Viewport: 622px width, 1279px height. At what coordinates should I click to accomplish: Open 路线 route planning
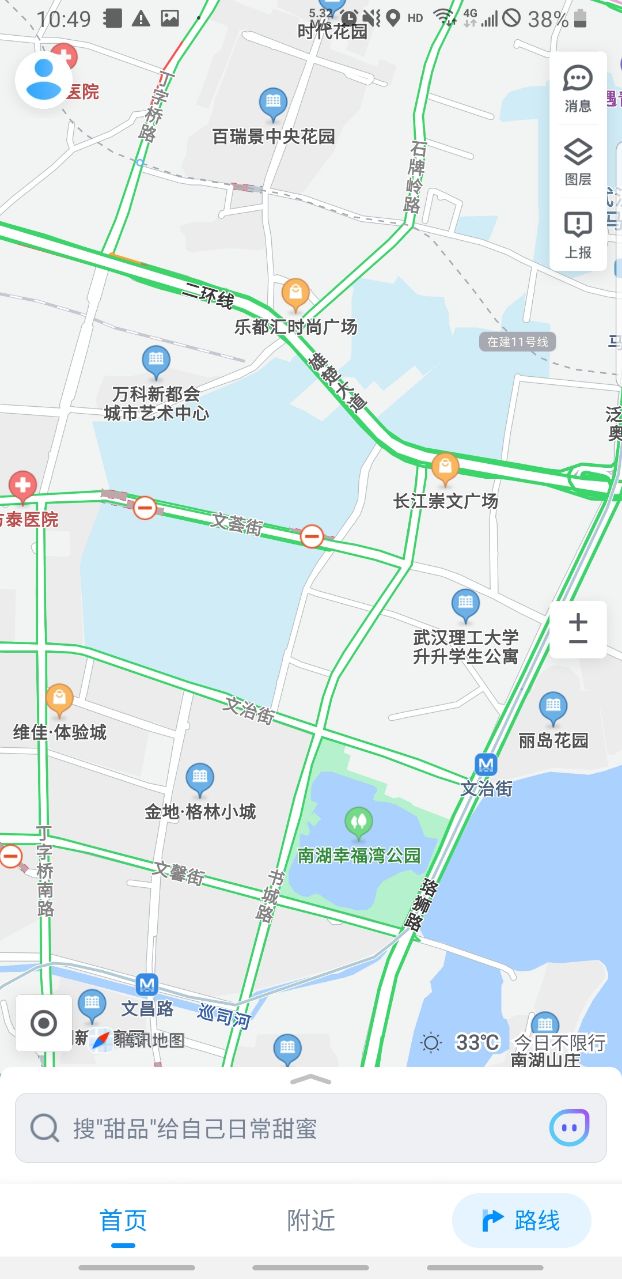pos(521,1220)
